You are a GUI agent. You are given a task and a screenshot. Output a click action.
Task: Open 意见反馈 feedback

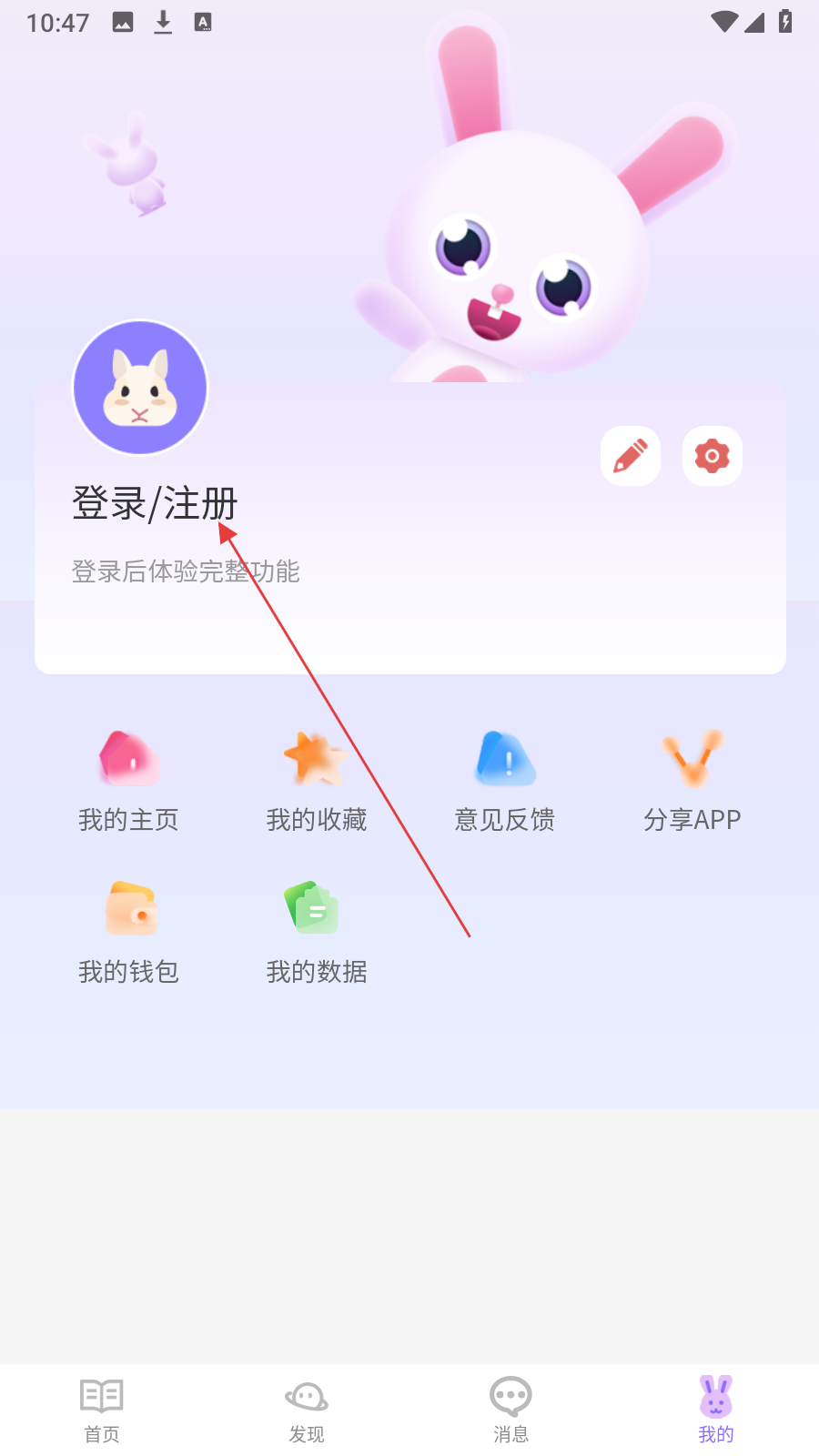[505, 781]
